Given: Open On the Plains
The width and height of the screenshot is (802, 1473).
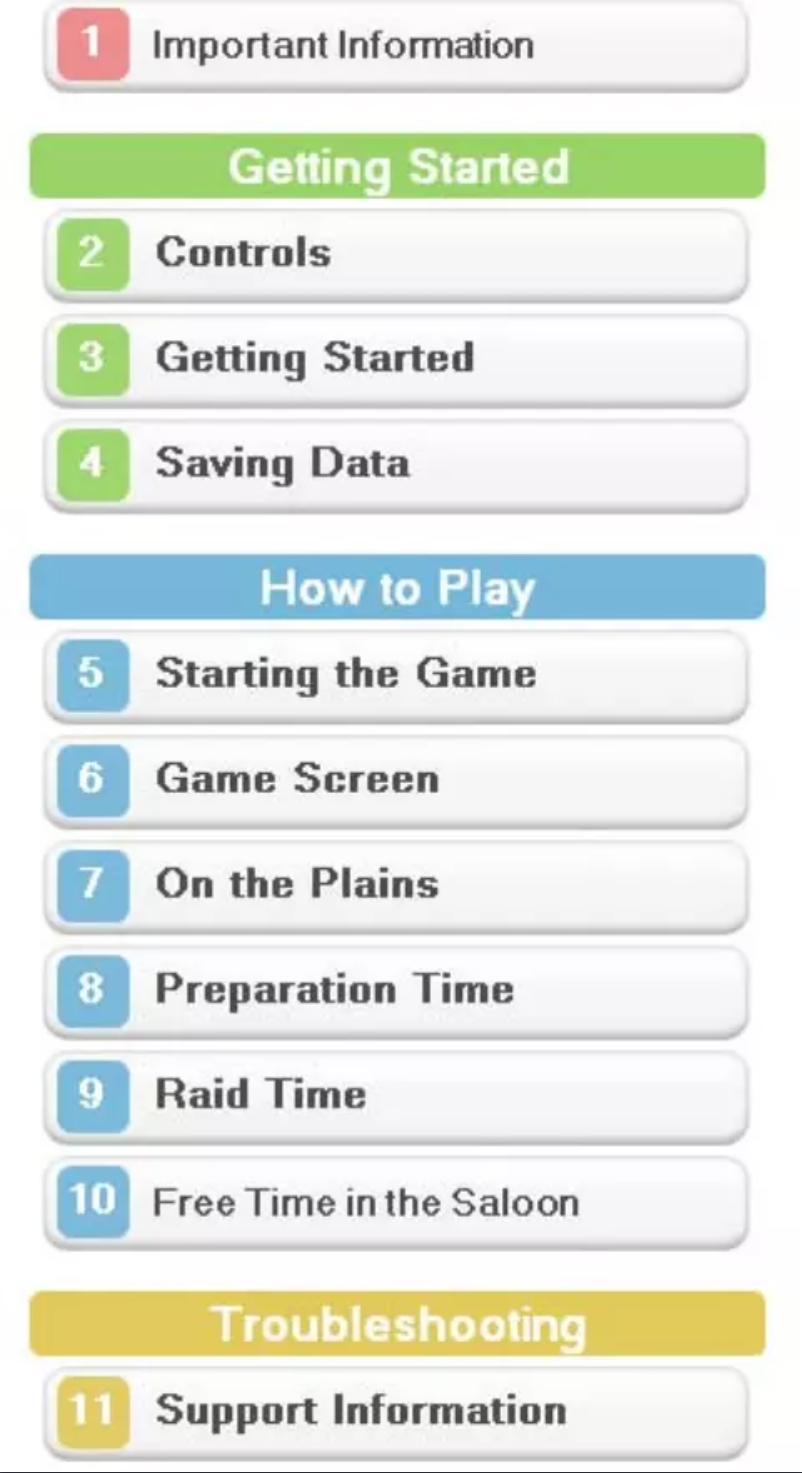Looking at the screenshot, I should [395, 885].
